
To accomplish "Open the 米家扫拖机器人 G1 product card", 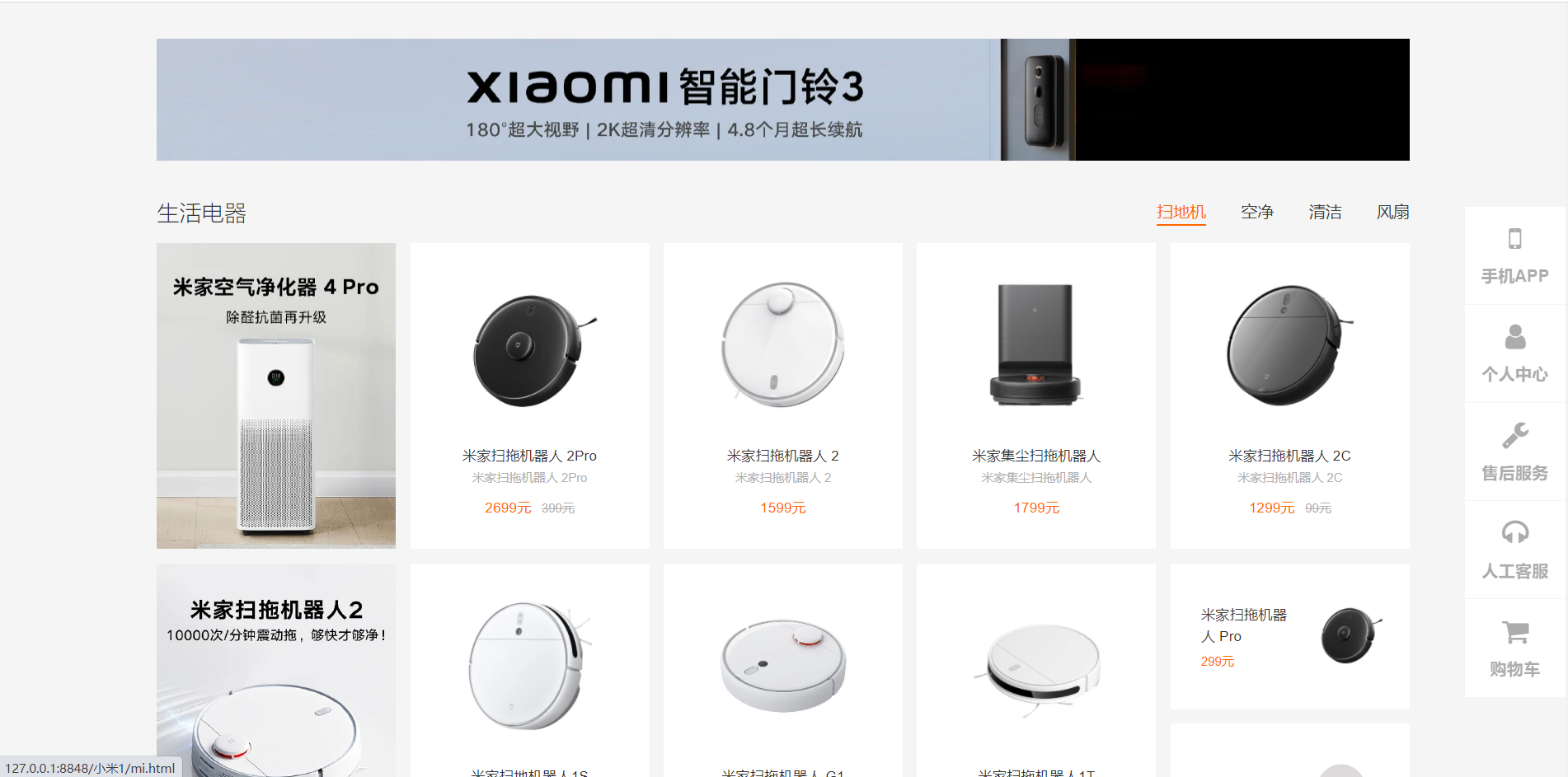I will point(782,669).
